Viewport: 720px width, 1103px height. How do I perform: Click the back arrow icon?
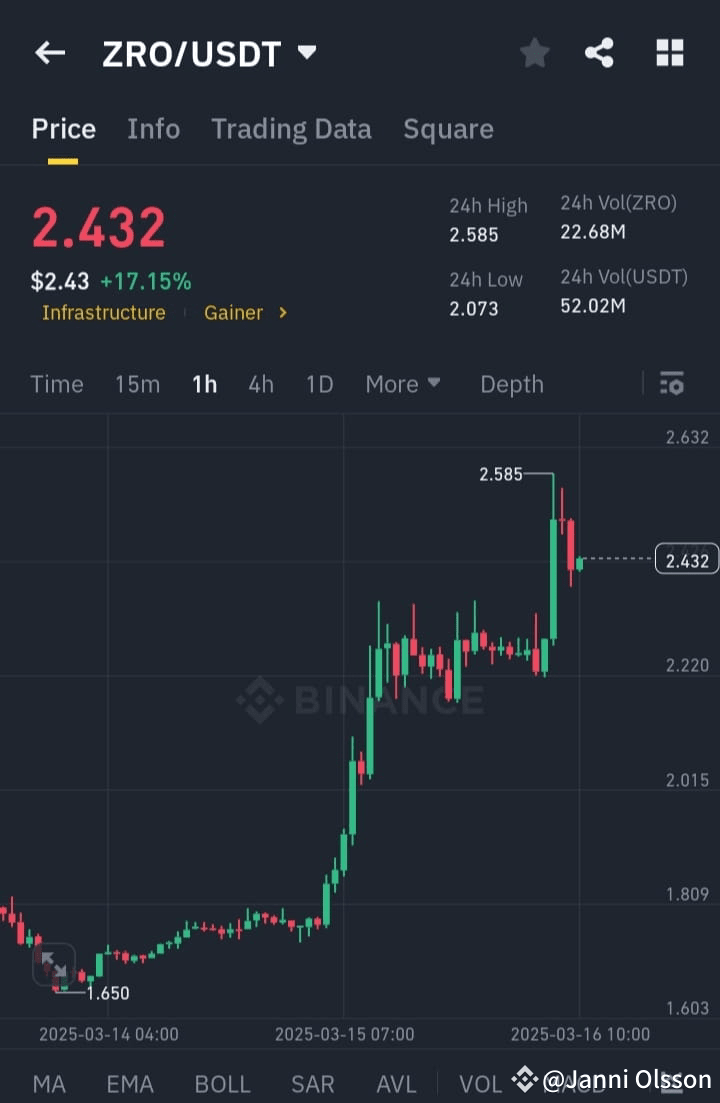pyautogui.click(x=49, y=53)
